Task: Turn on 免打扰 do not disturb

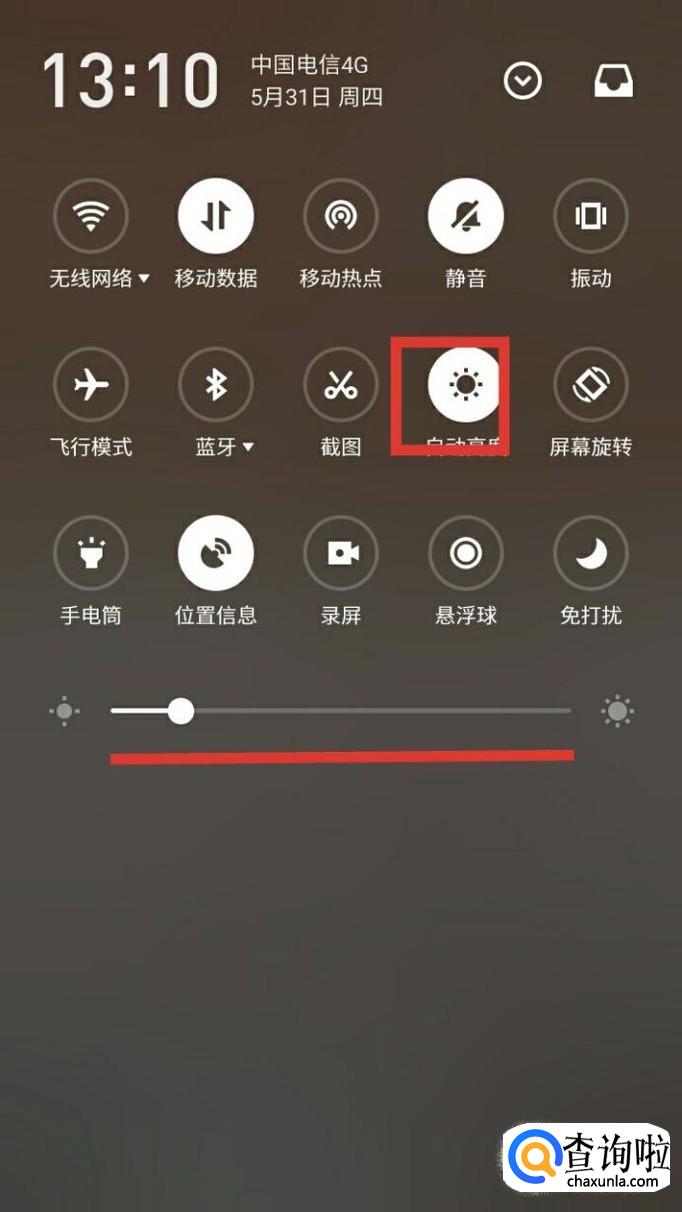Action: pos(591,553)
